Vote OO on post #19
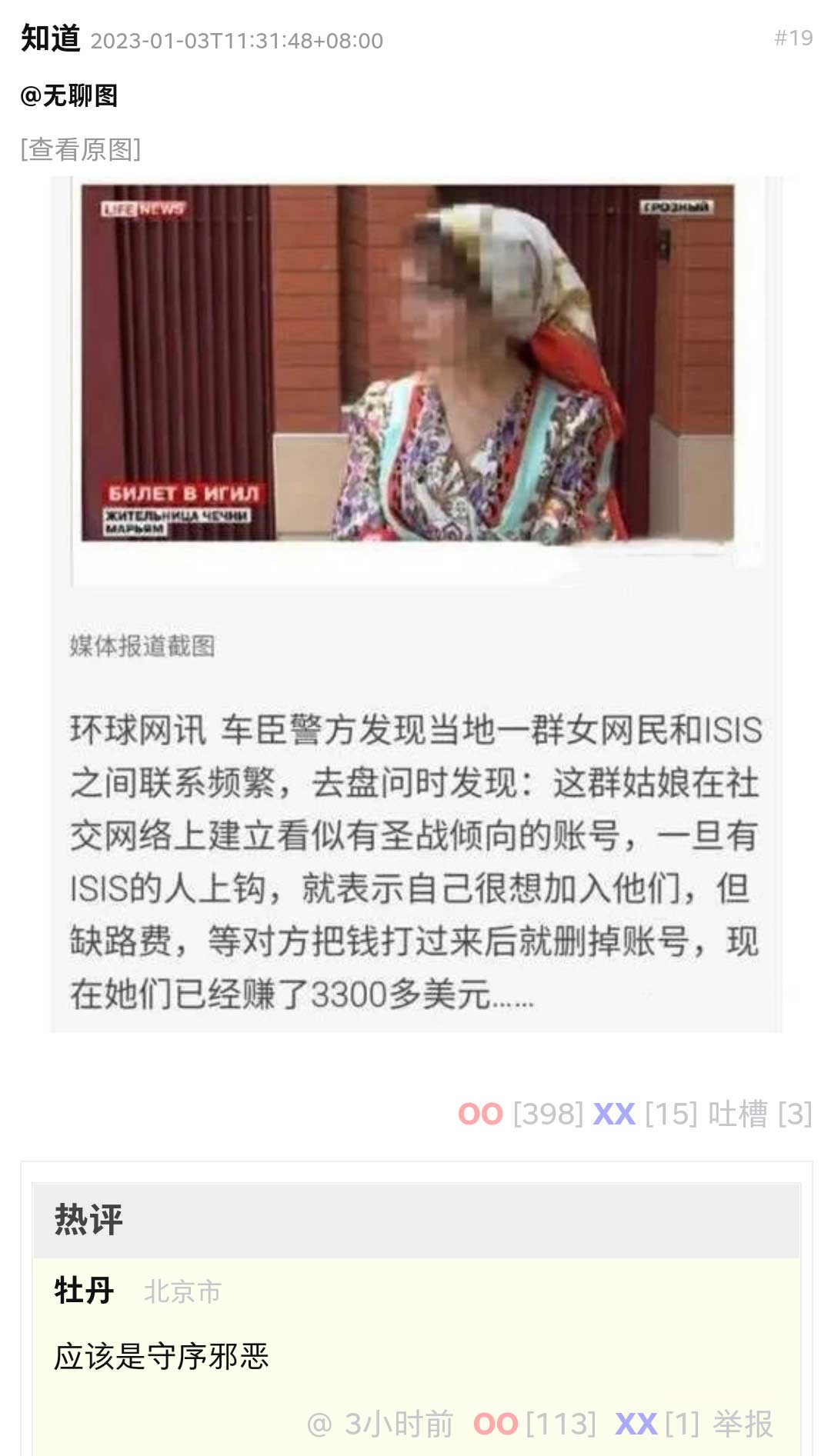 (x=480, y=1114)
